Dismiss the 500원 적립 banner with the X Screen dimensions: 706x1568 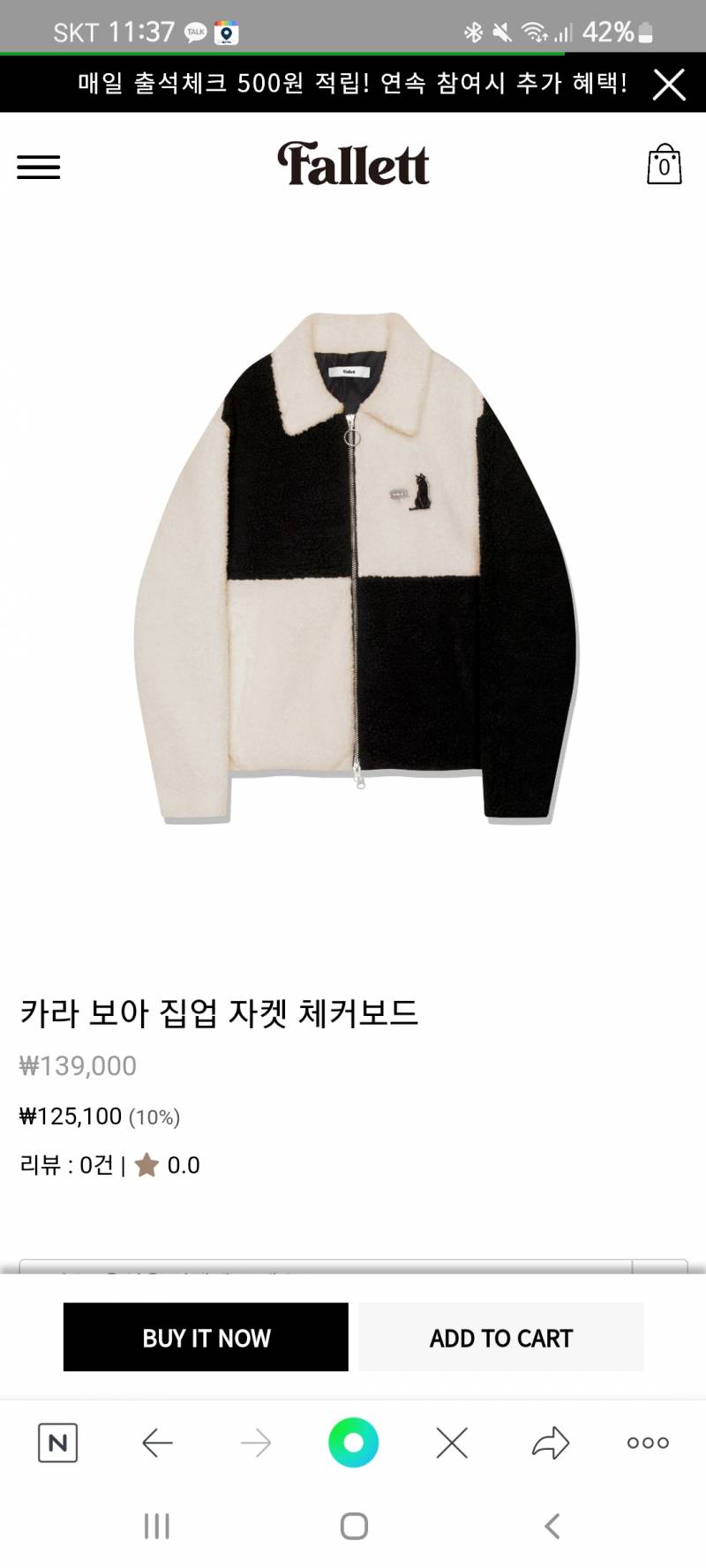tap(669, 84)
